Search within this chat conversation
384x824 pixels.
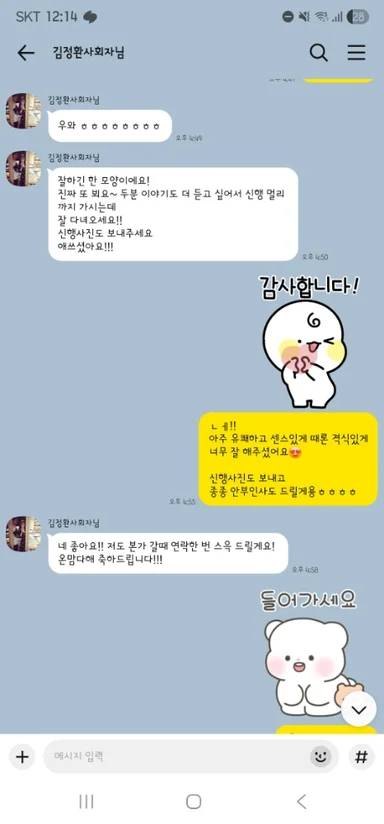point(318,53)
